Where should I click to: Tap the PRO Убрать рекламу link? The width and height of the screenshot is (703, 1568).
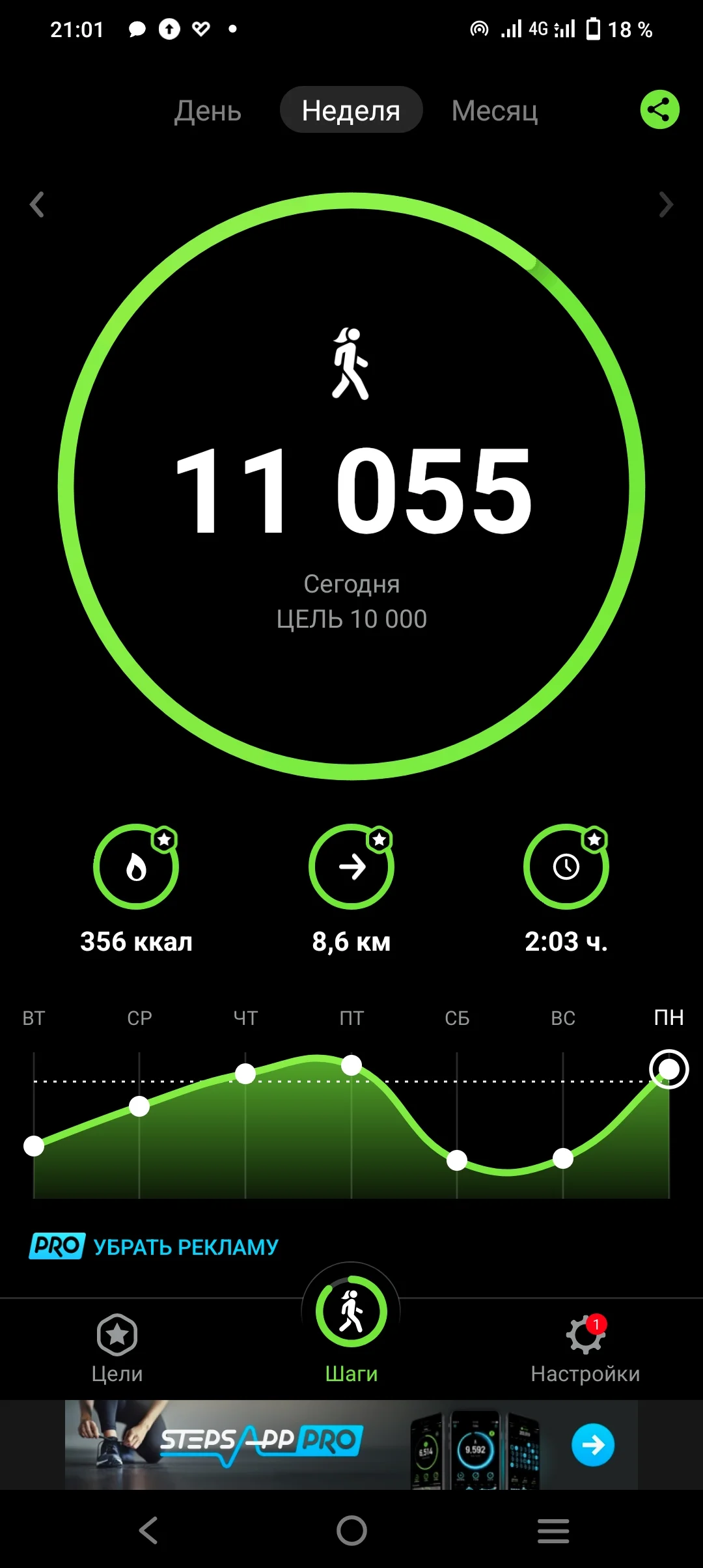154,1246
